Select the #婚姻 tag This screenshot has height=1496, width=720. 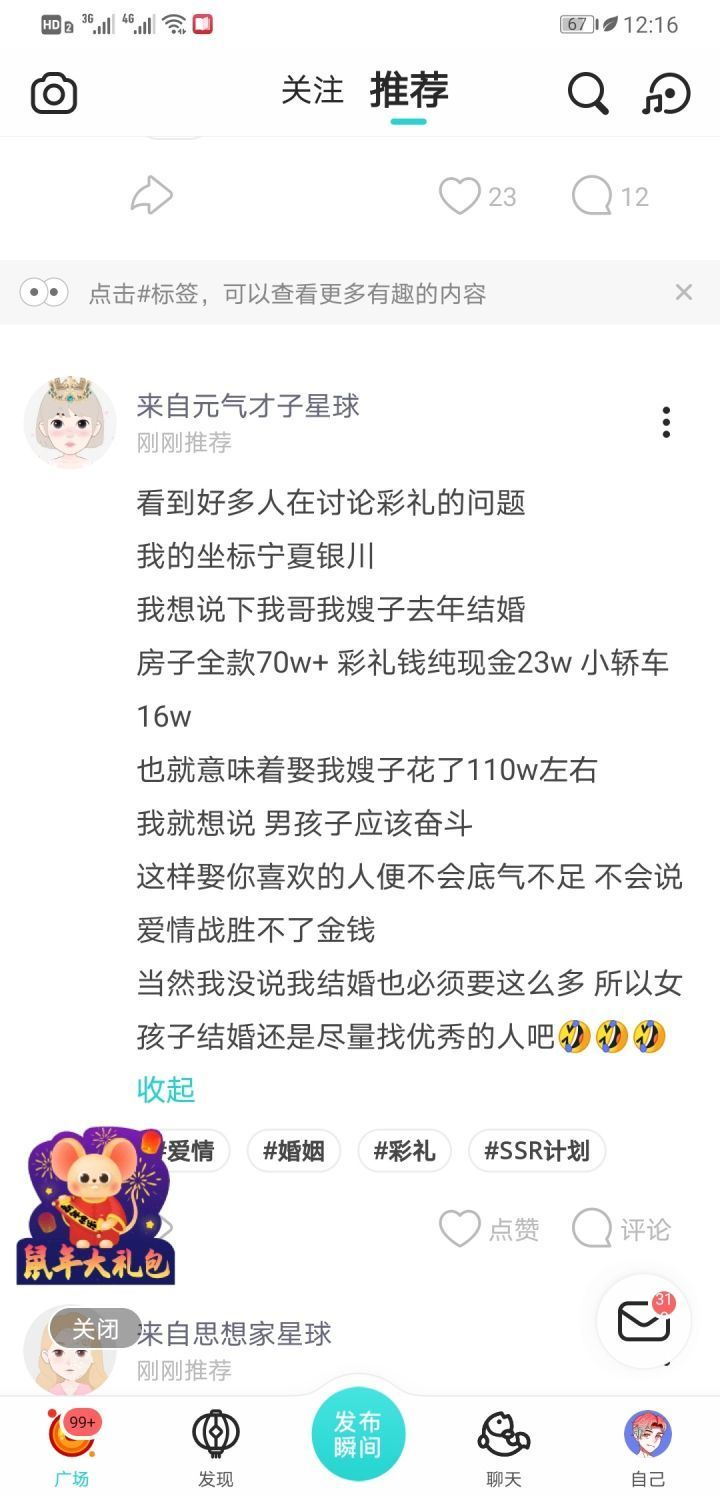pyautogui.click(x=294, y=1151)
